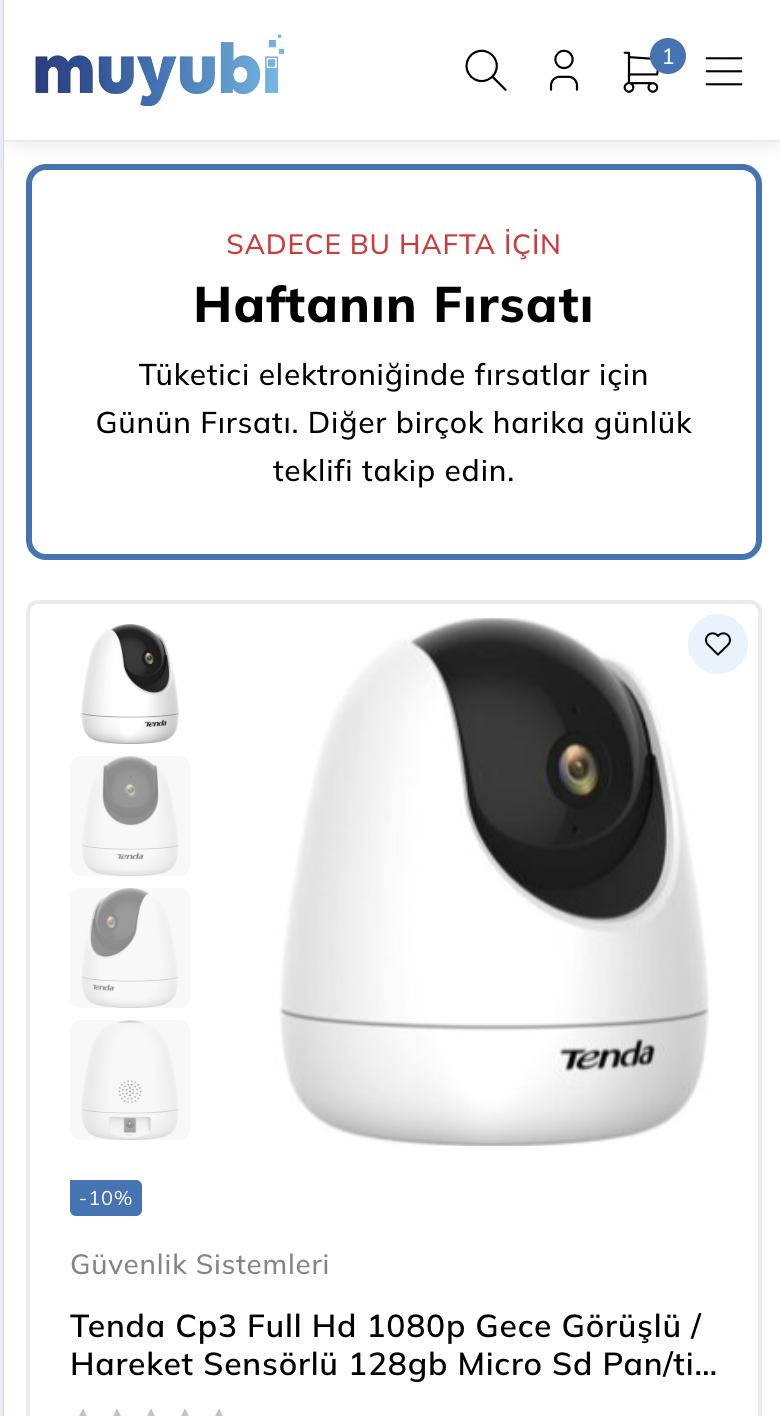Image resolution: width=780 pixels, height=1416 pixels.
Task: Open the user account icon
Action: pos(564,71)
